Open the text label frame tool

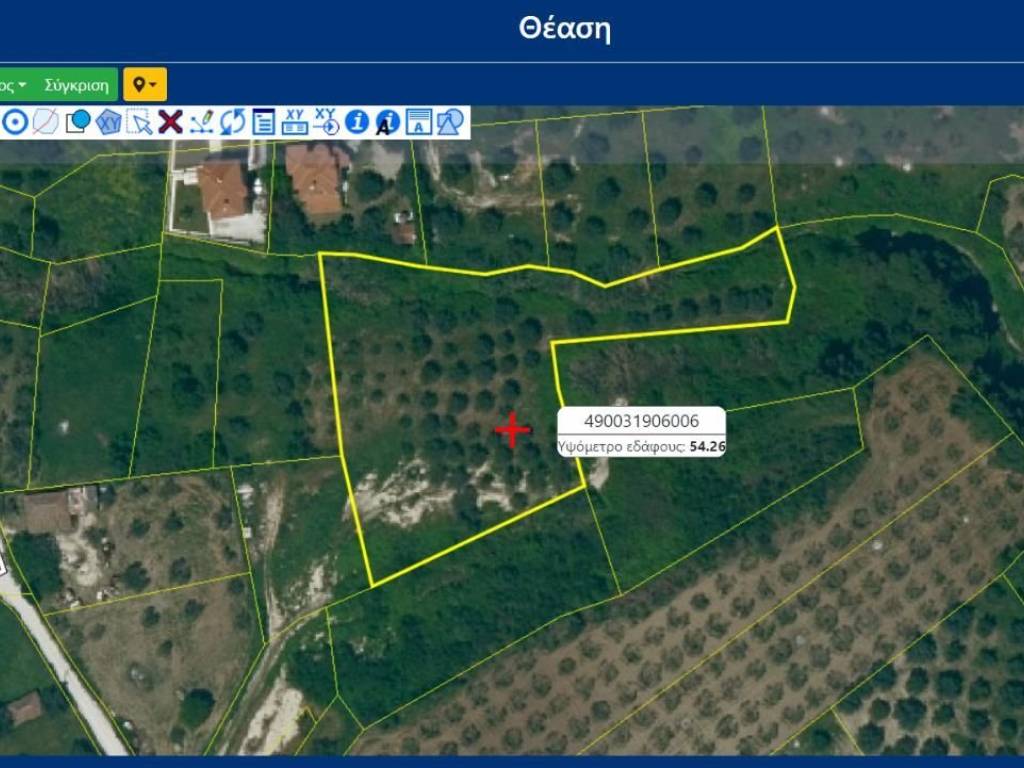(418, 122)
